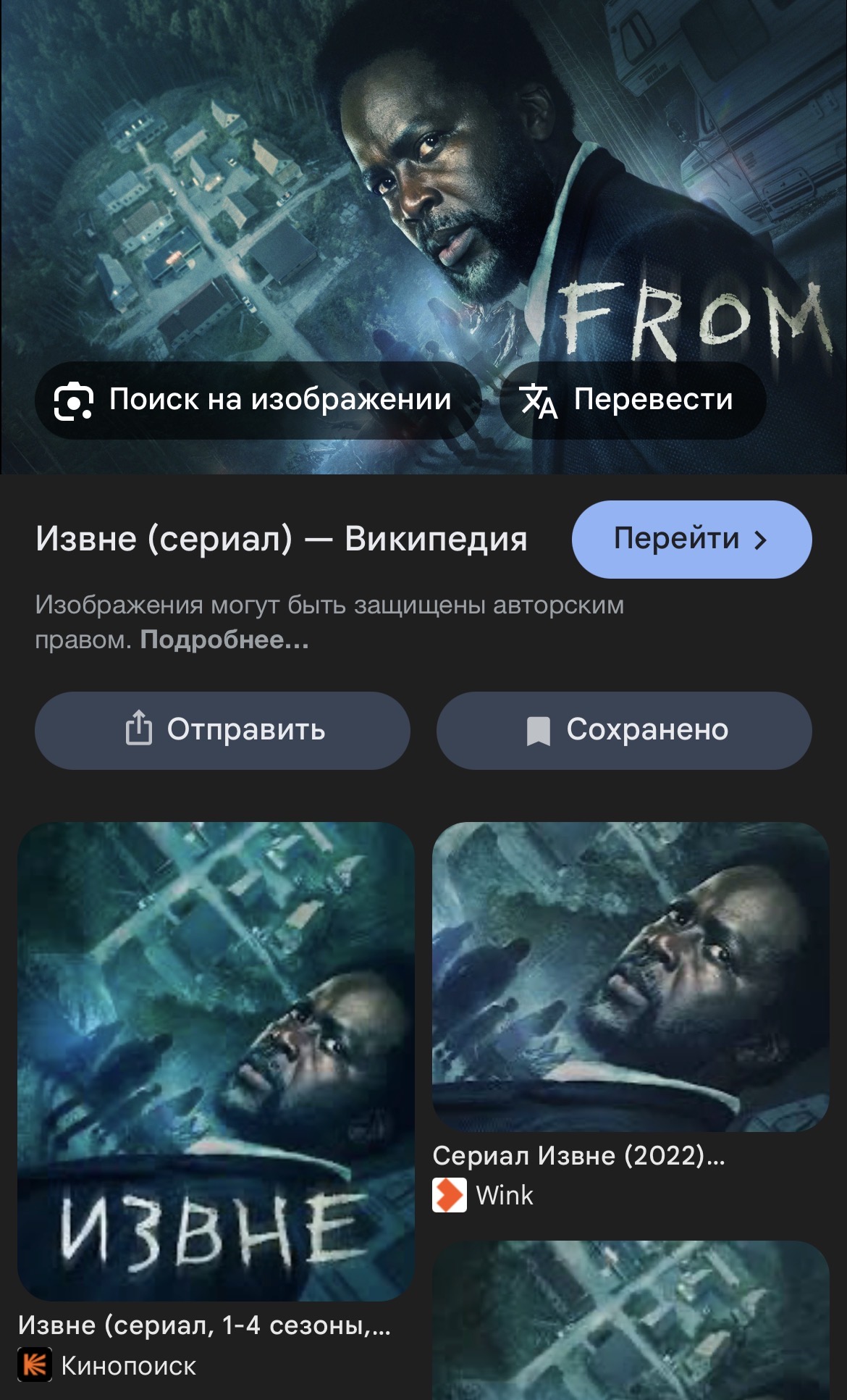Open the Wink "Сериал Извне (2022)" result
Viewport: 847px width, 1400px height.
click(x=630, y=978)
